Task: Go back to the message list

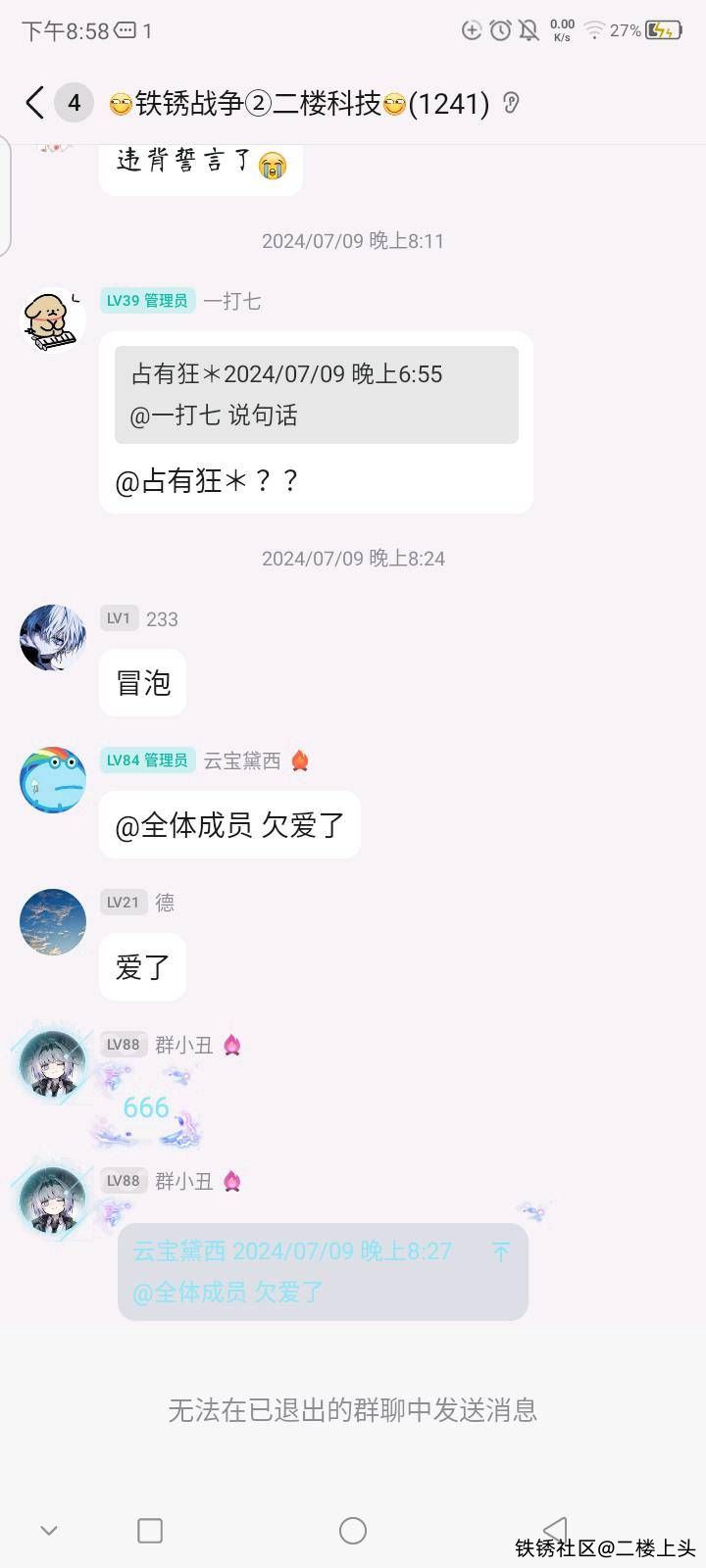Action: [x=35, y=103]
